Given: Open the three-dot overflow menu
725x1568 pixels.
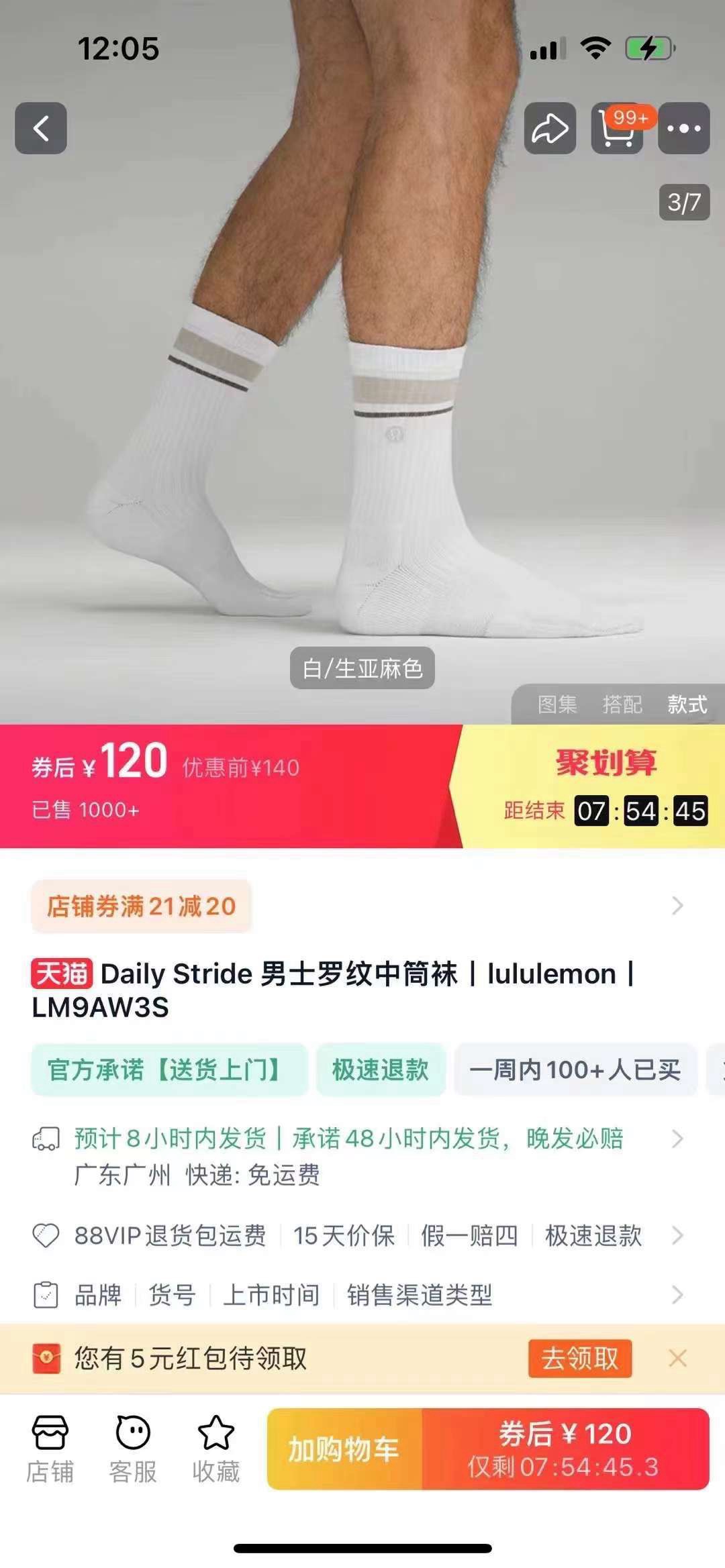Looking at the screenshot, I should pos(683,128).
